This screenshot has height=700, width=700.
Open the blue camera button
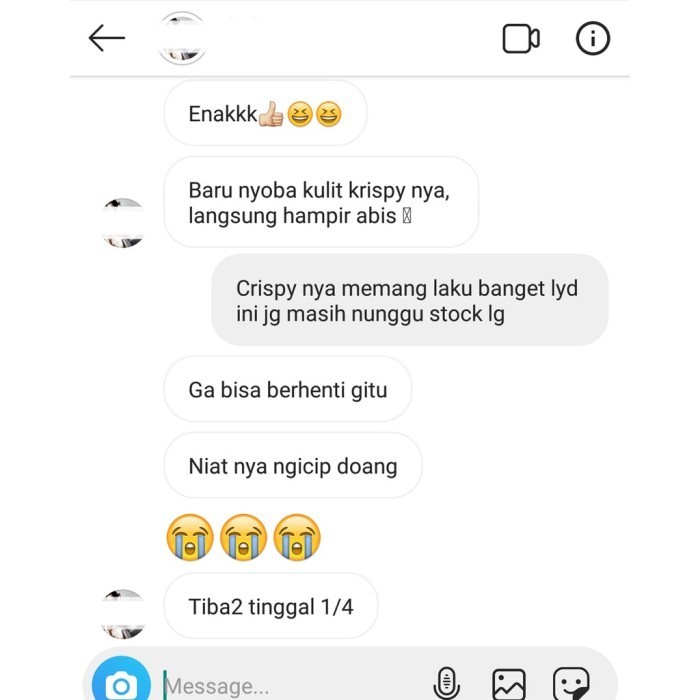tap(121, 684)
